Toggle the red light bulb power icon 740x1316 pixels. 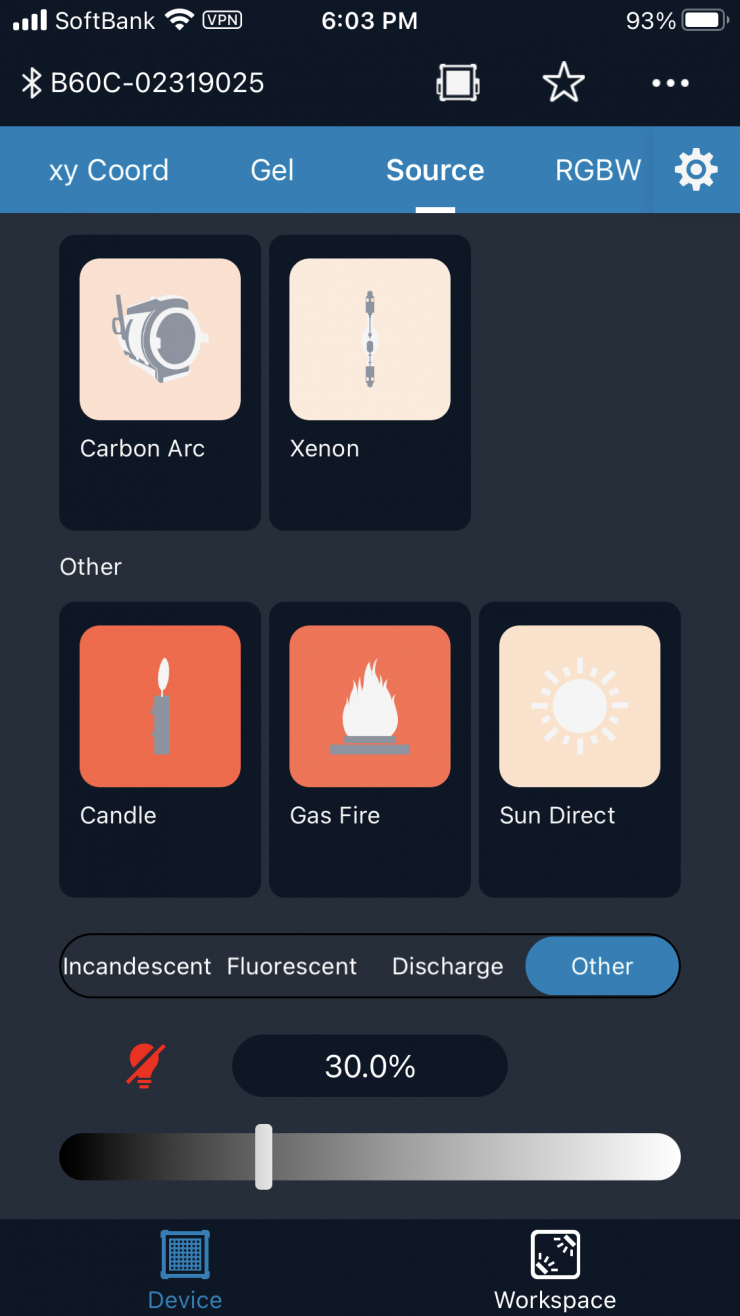pyautogui.click(x=145, y=1066)
